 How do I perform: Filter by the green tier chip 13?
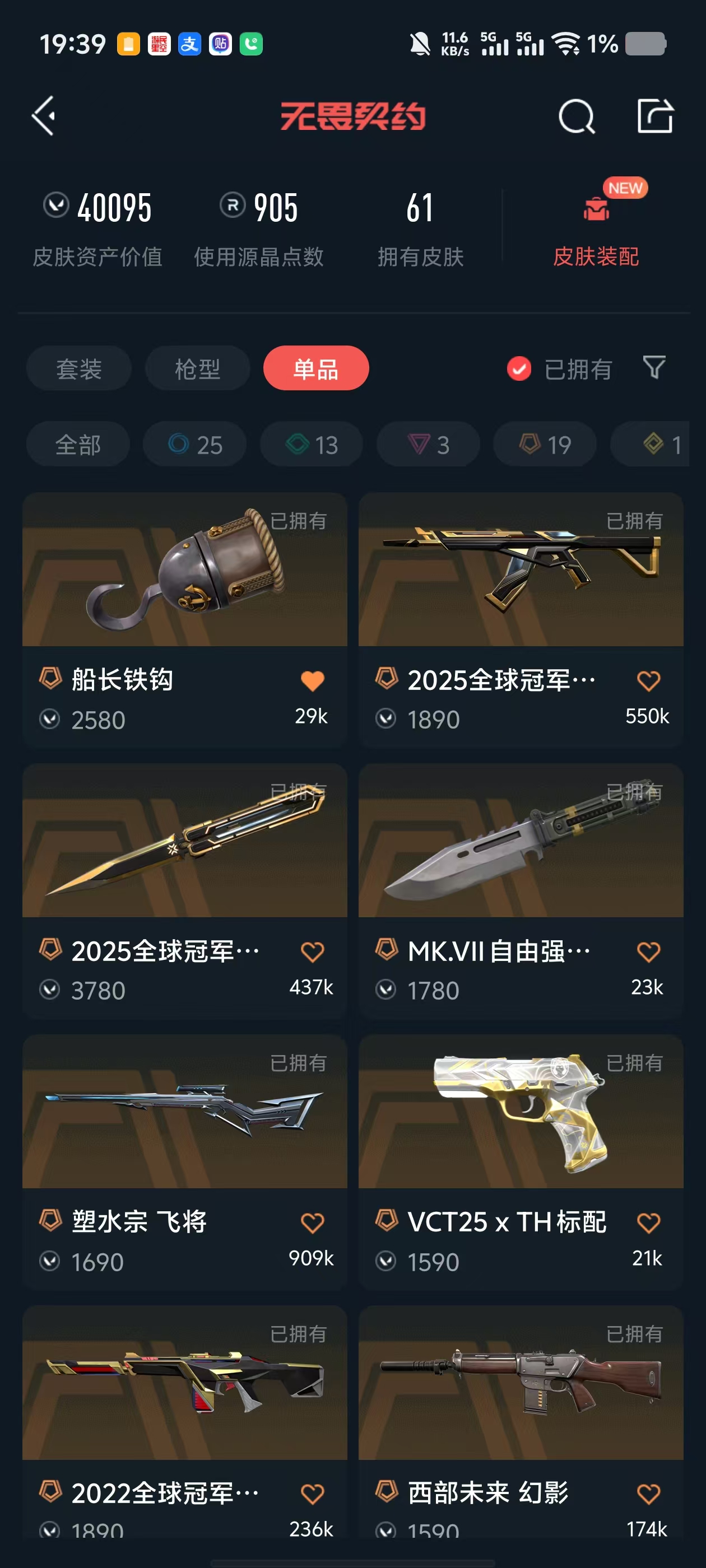point(312,444)
